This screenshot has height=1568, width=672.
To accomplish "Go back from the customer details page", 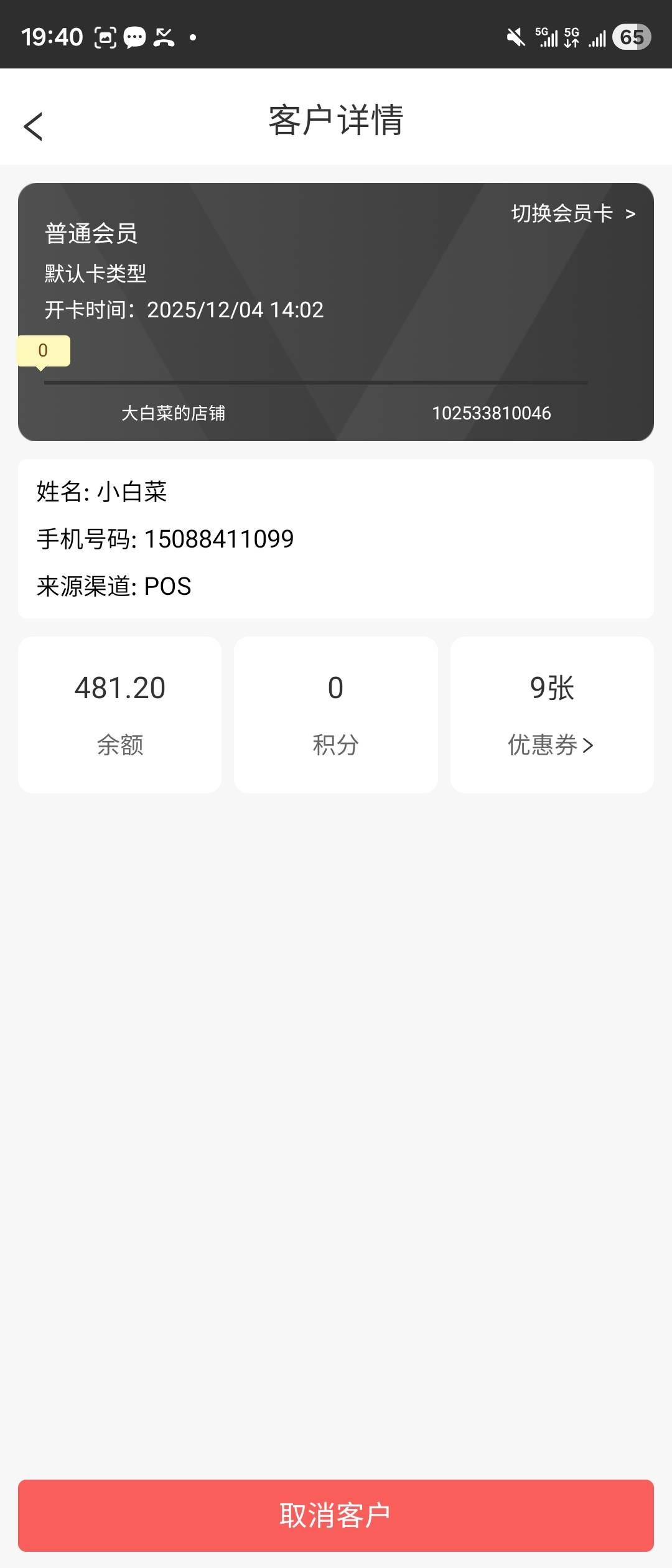I will 34,126.
